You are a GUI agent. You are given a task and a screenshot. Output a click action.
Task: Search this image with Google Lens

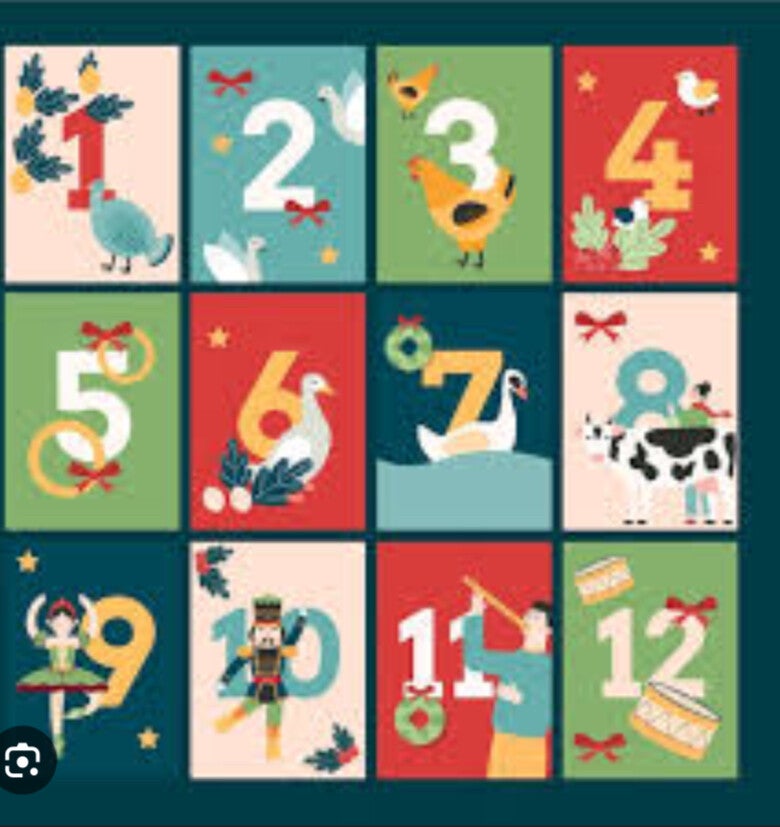click(x=23, y=761)
